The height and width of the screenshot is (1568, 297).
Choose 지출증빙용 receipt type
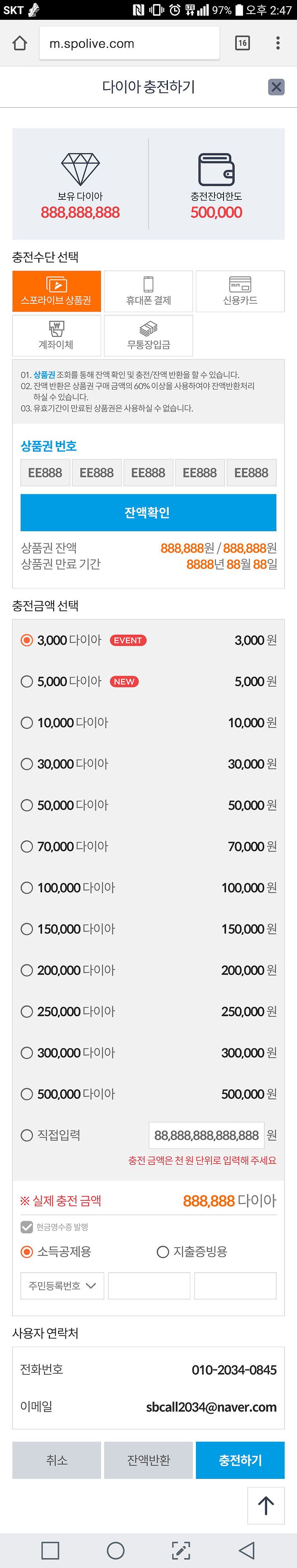pos(163,1252)
